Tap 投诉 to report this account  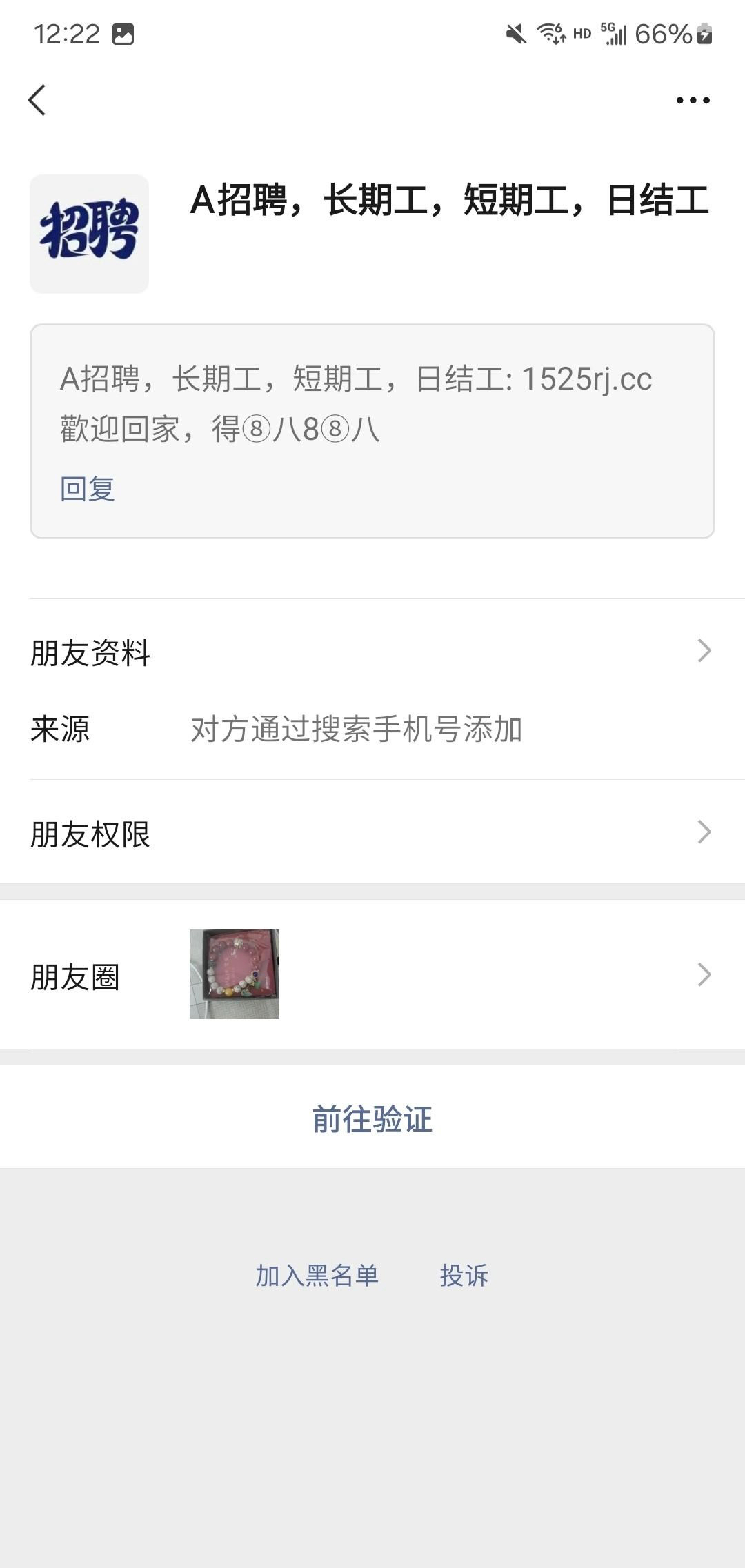[x=464, y=1276]
